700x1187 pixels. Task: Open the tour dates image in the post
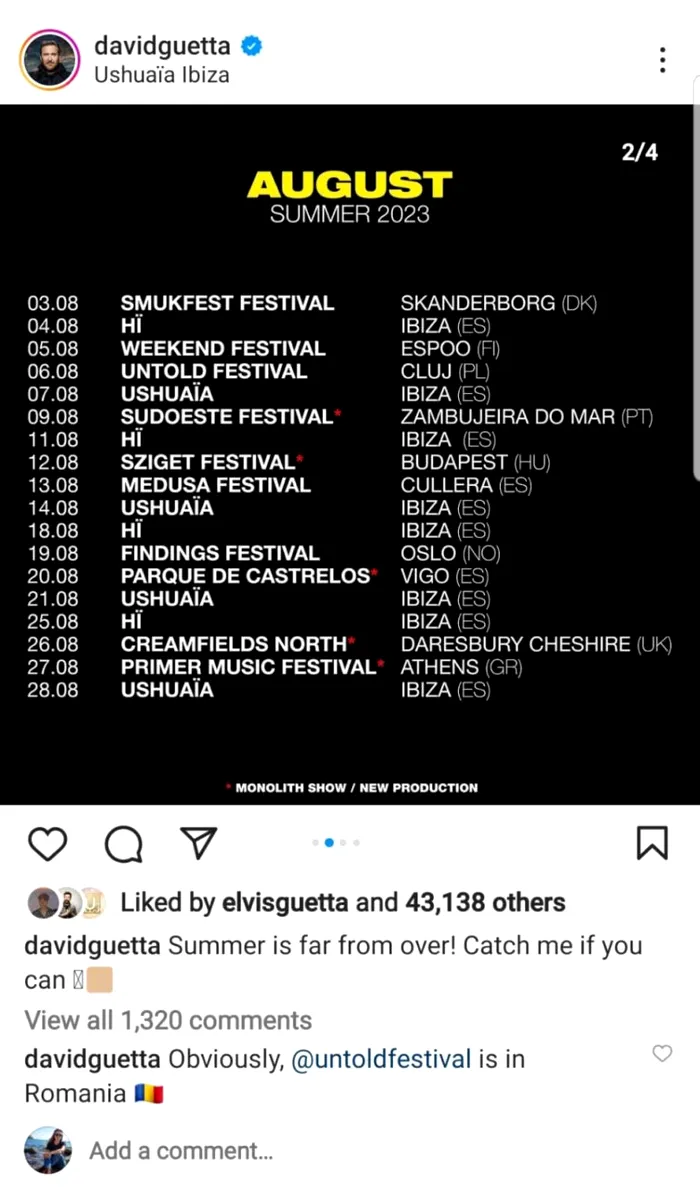coord(350,454)
